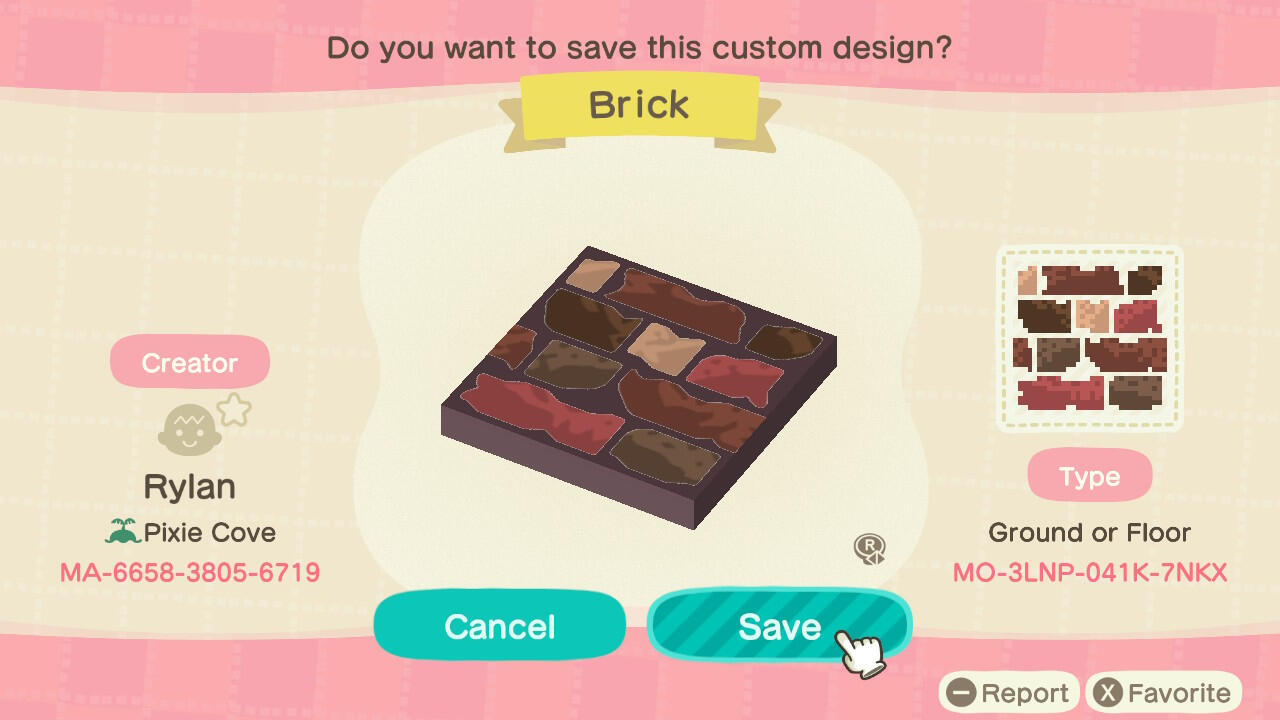Cancel saving the Brick design

[x=499, y=626]
